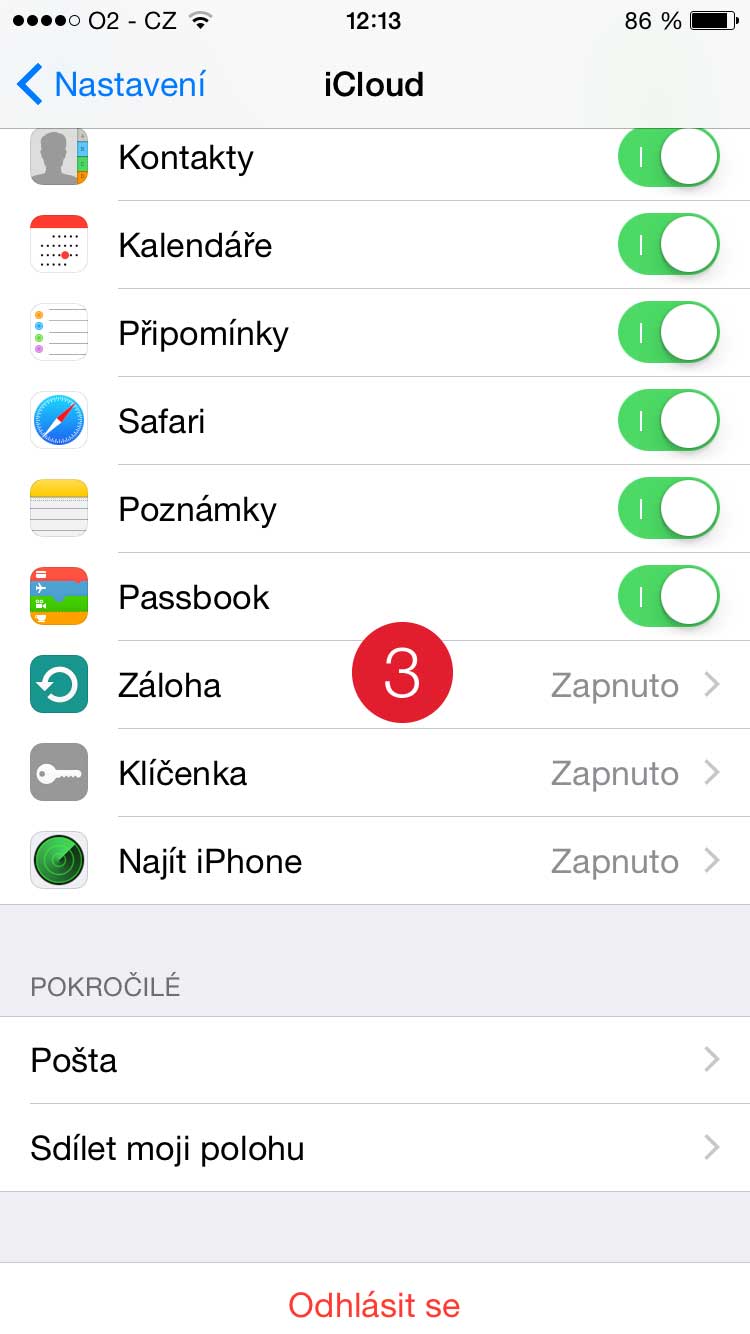Image resolution: width=750 pixels, height=1334 pixels.
Task: Open the Pošta advanced row
Action: click(375, 1060)
